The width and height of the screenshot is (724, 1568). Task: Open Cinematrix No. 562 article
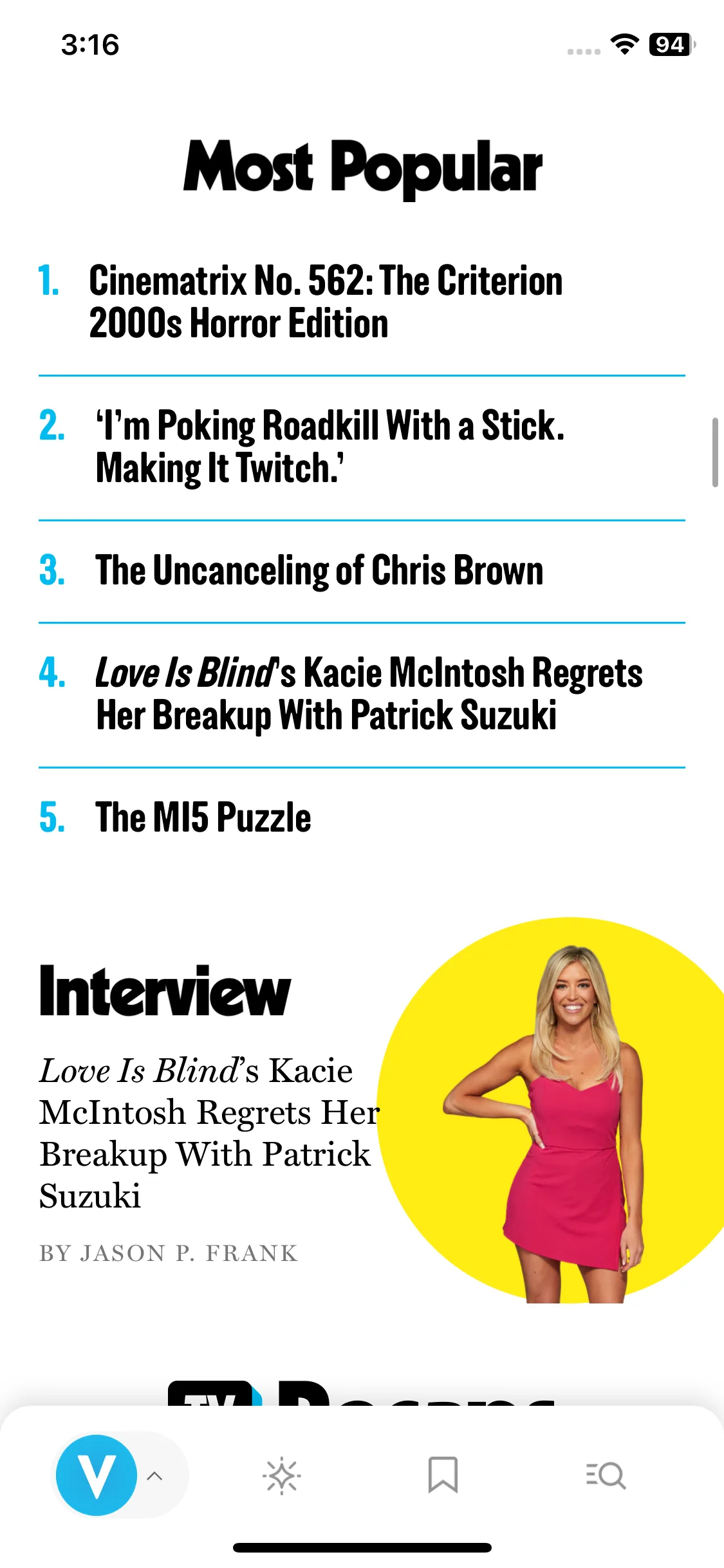coord(326,301)
